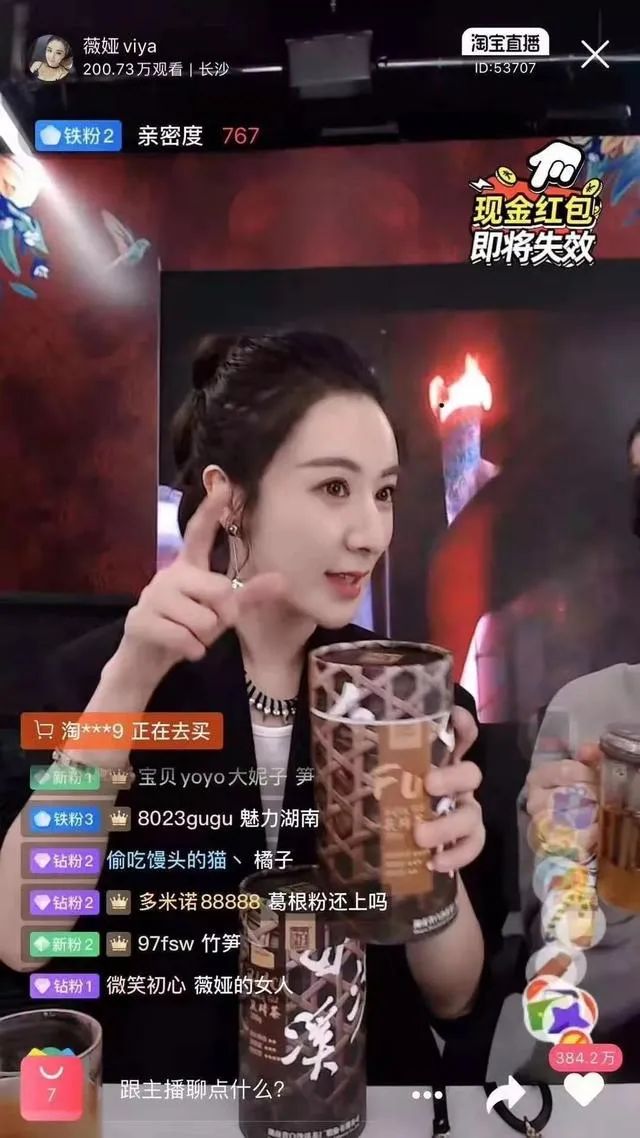Viewport: 640px width, 1138px height.
Task: Open the 铁粉2 fan level badge
Action: tap(78, 136)
